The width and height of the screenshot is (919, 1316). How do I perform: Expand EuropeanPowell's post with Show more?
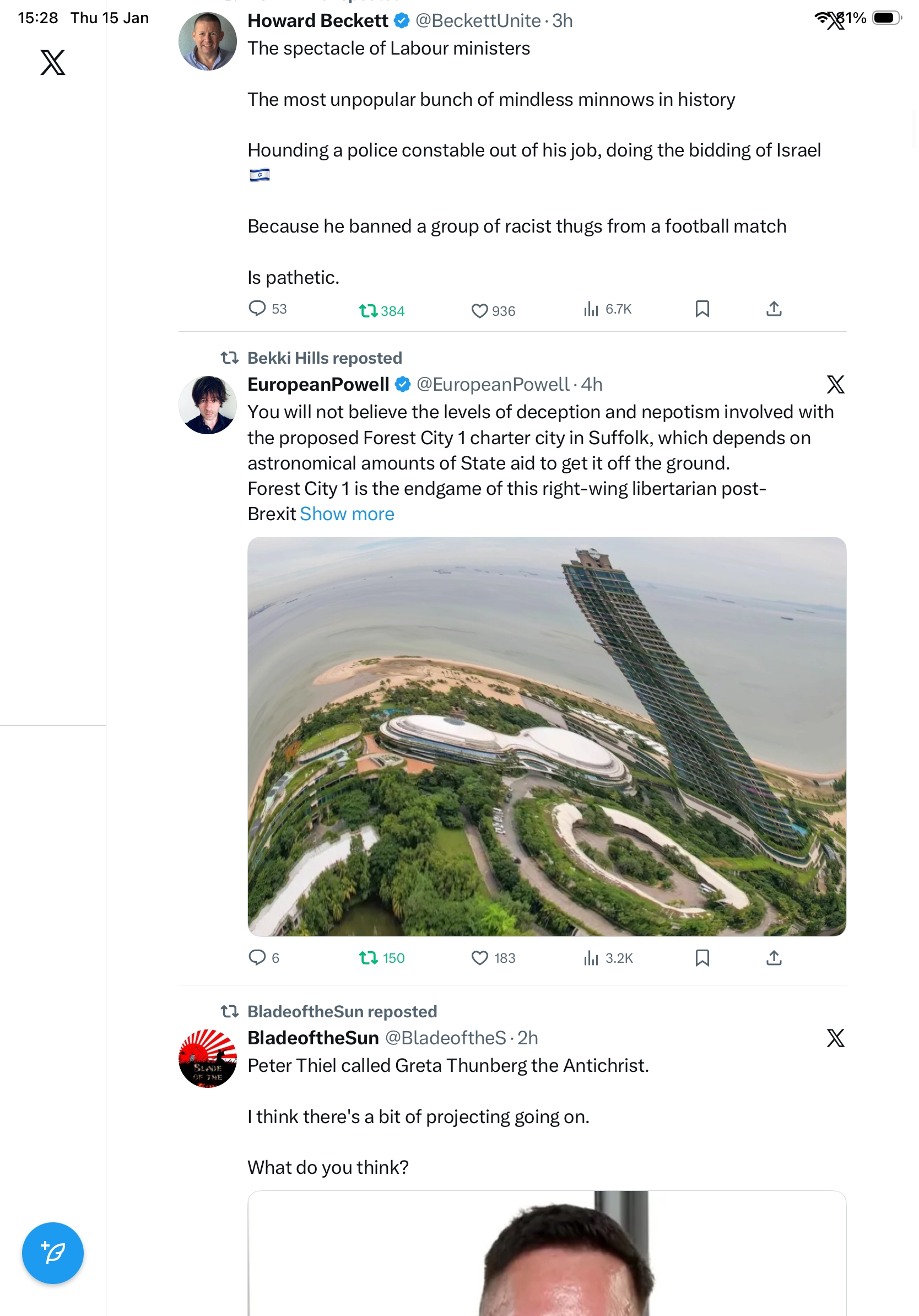(x=347, y=514)
